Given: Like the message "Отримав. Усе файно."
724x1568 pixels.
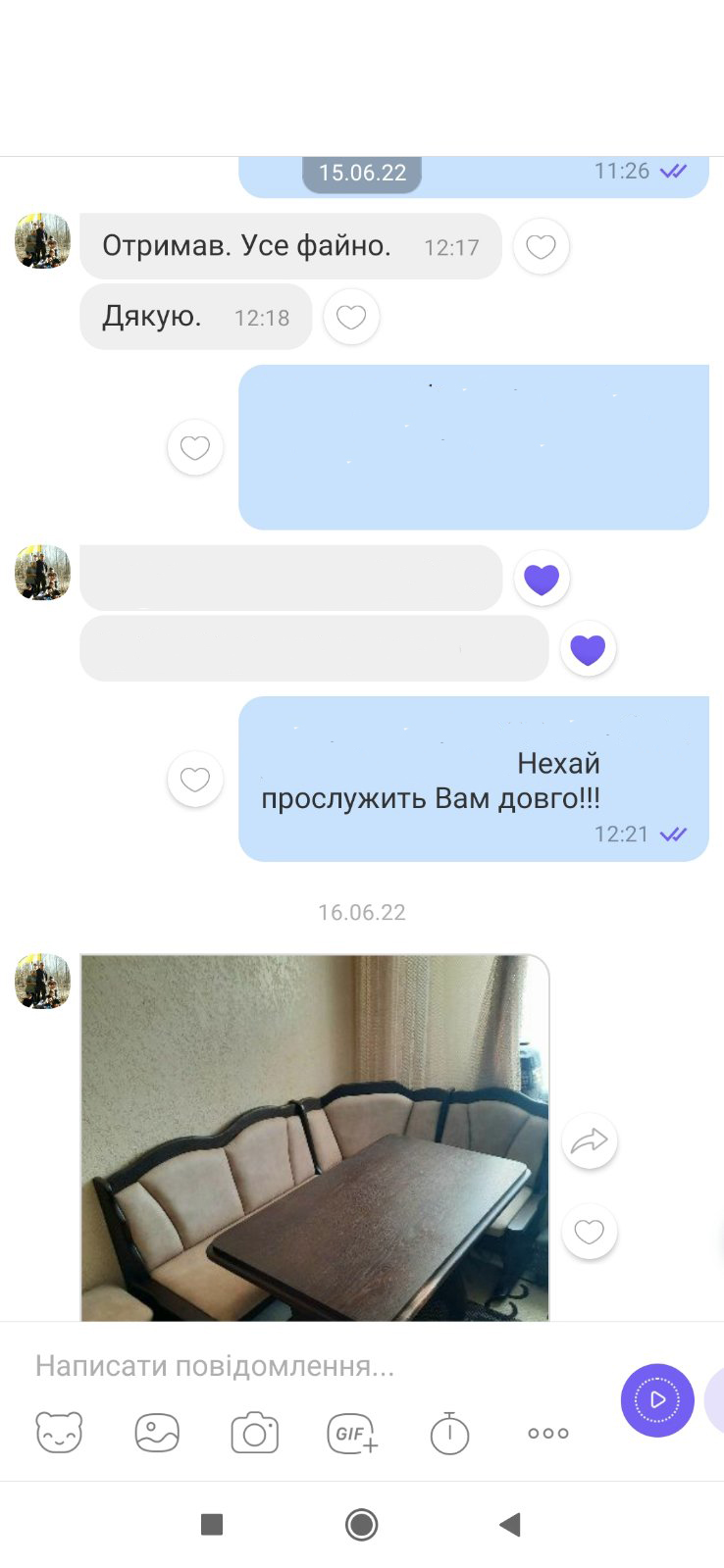Looking at the screenshot, I should point(542,246).
